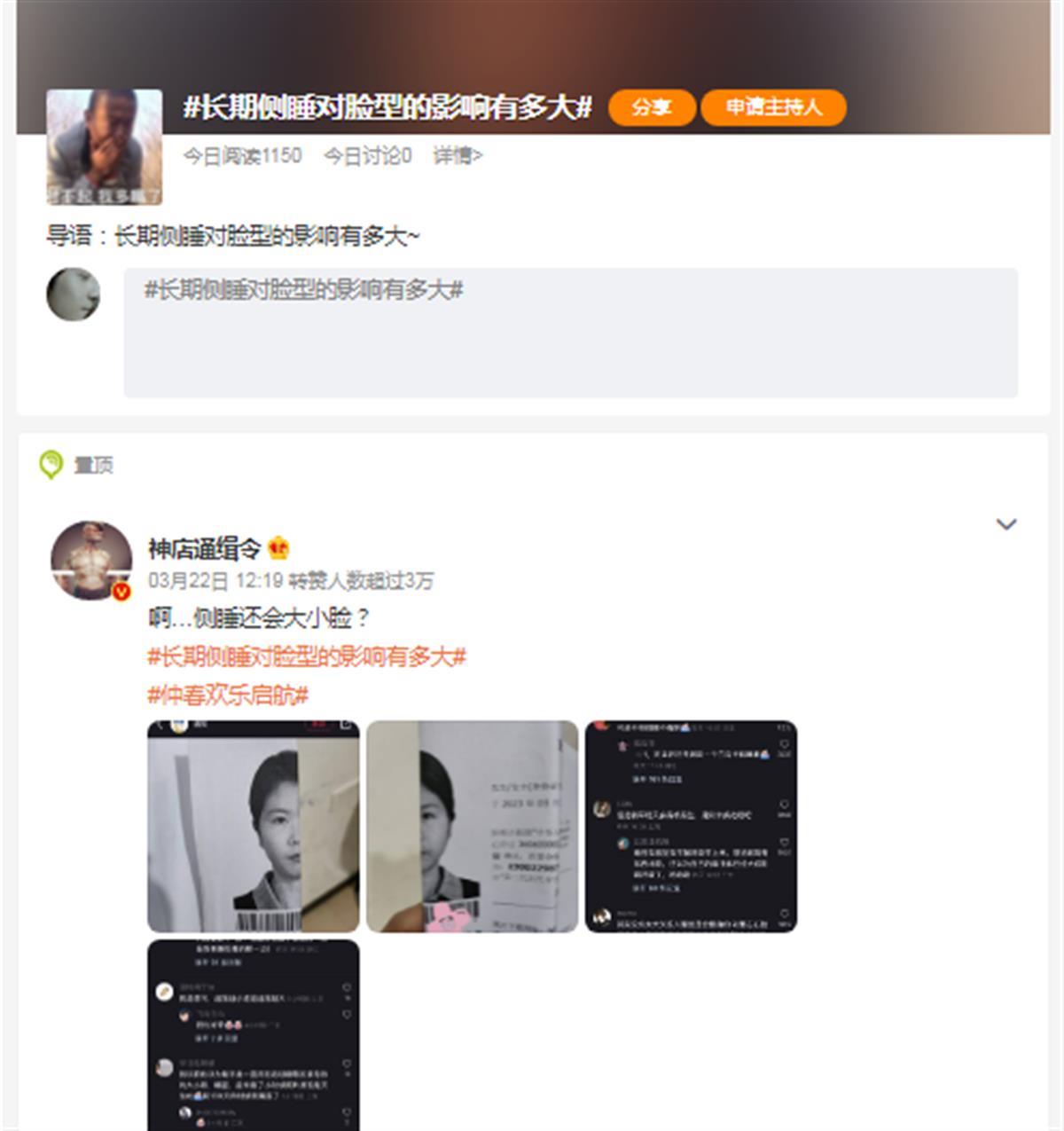View the second photo with pink sticker

coord(472,826)
